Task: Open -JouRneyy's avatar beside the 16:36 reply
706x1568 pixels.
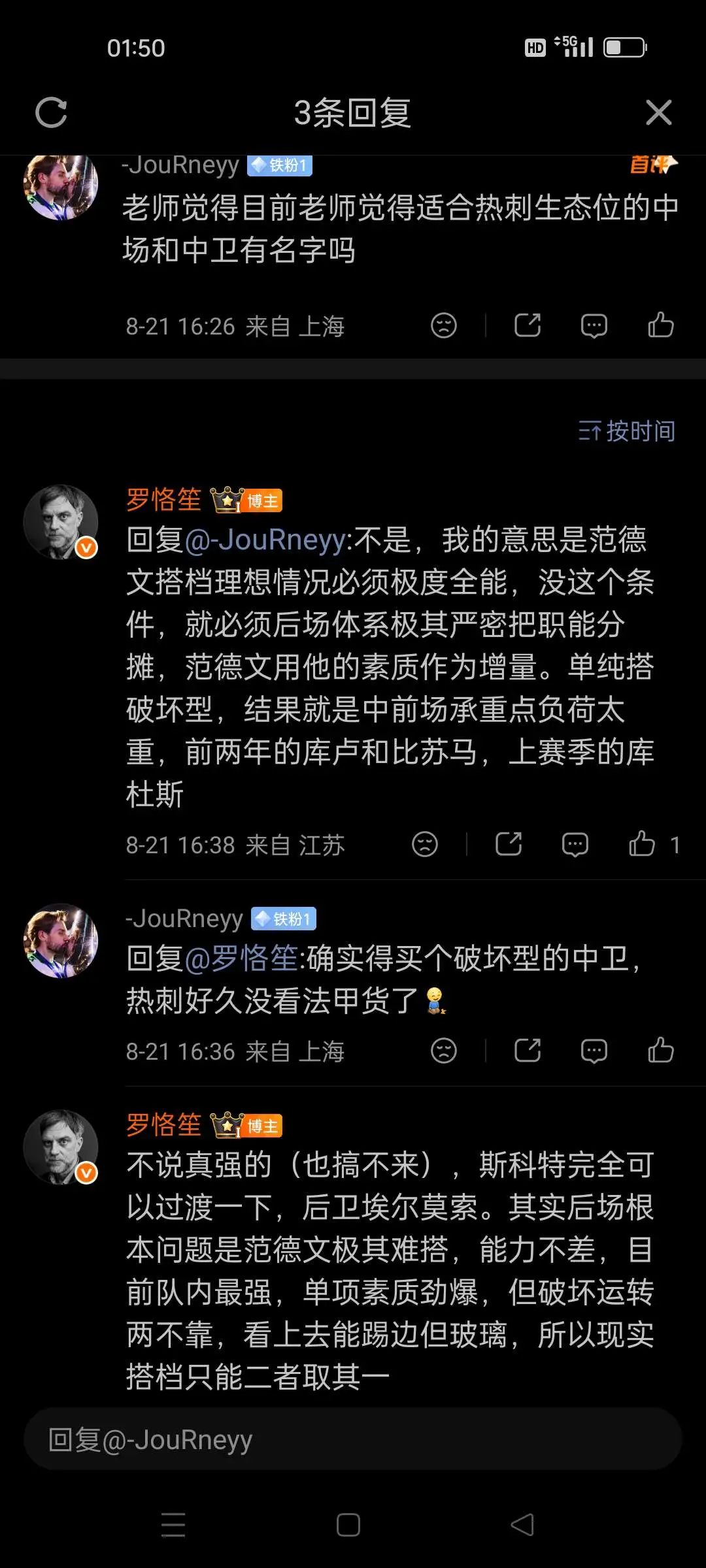Action: [61, 940]
